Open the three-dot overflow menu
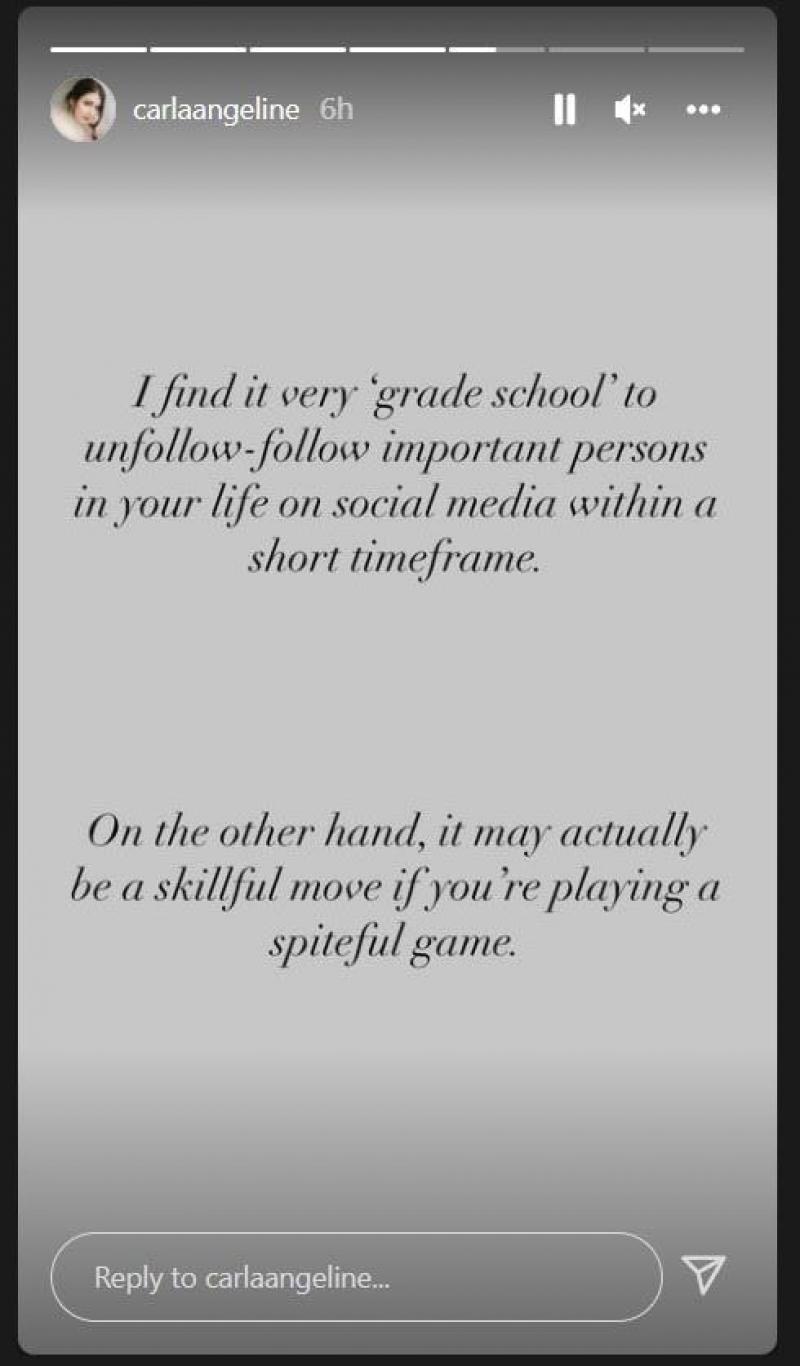 point(703,110)
